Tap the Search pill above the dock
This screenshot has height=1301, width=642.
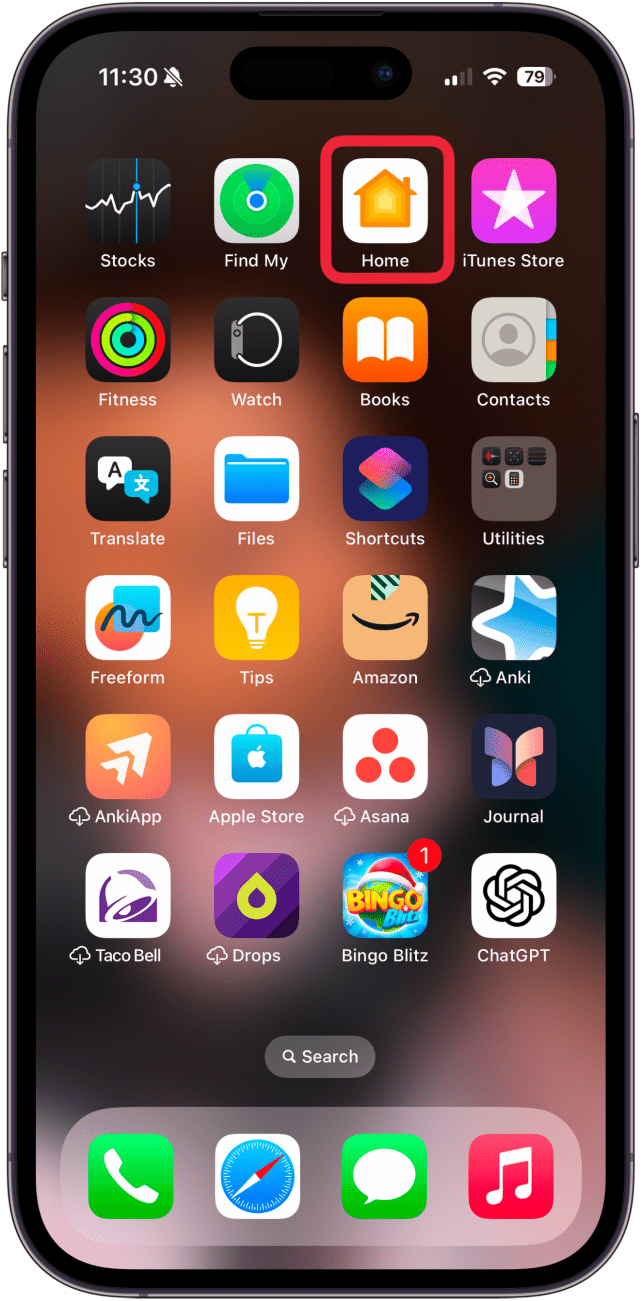point(320,1057)
